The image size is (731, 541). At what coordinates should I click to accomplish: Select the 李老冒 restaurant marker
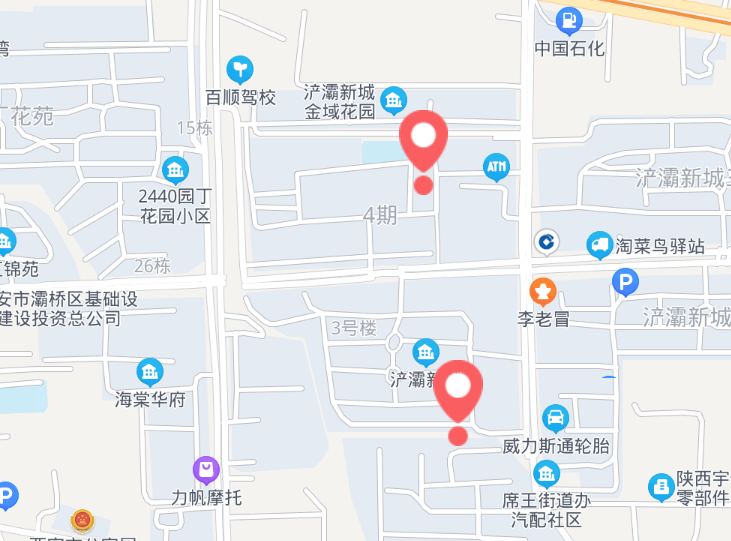(543, 291)
